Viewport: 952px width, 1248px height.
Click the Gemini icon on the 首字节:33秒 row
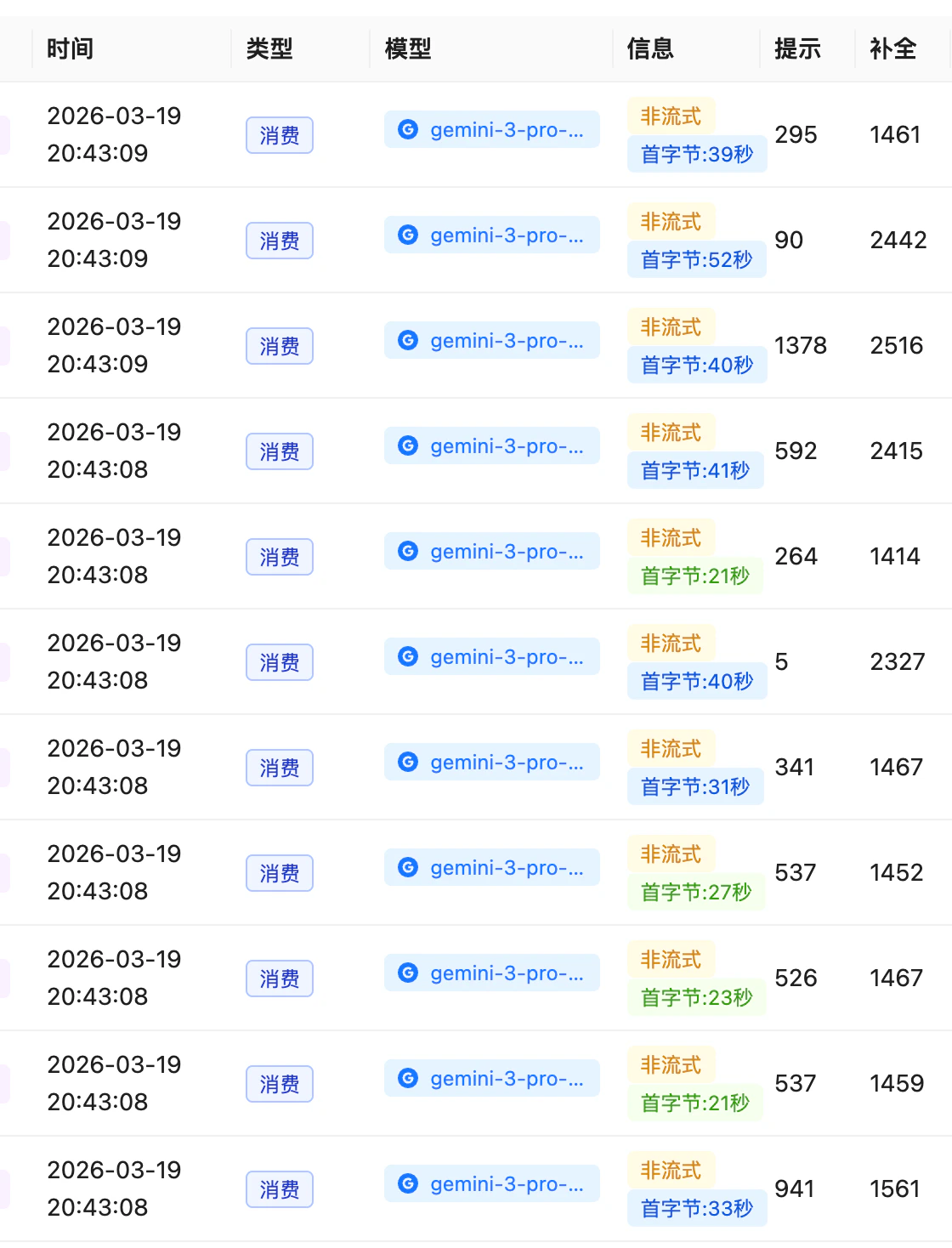coord(408,1183)
